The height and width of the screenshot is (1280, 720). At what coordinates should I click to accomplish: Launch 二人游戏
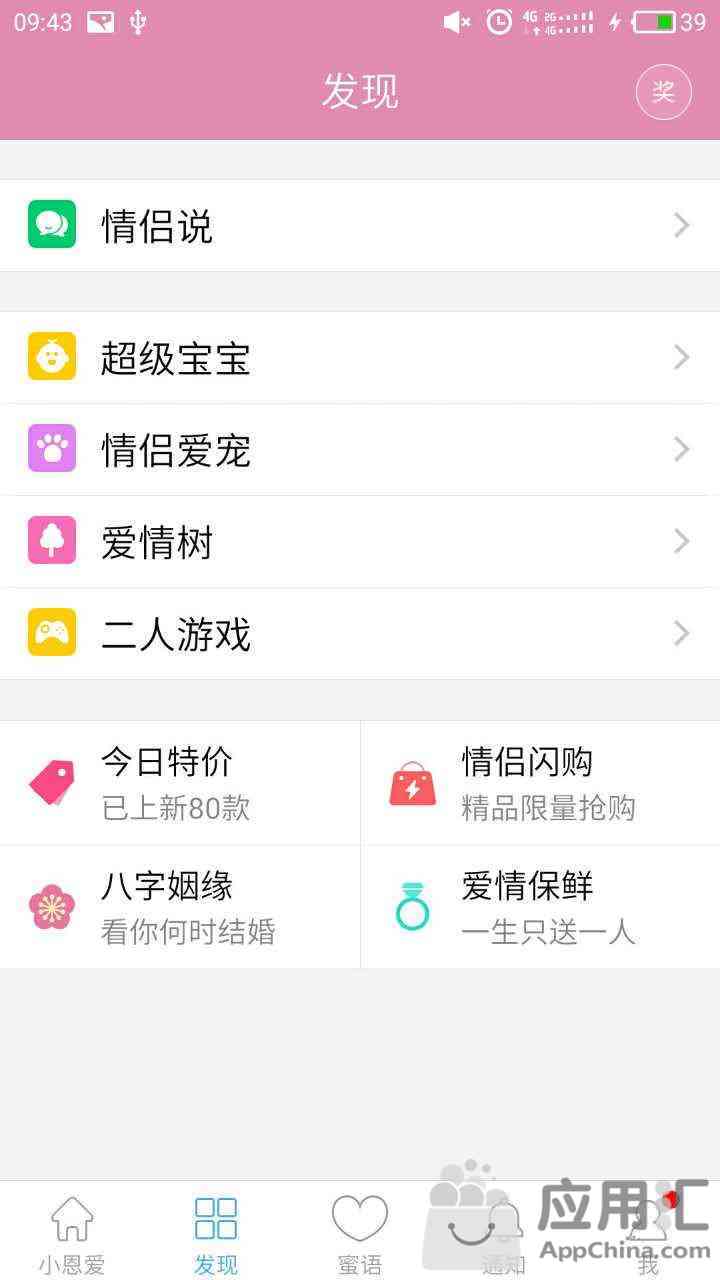tap(360, 634)
